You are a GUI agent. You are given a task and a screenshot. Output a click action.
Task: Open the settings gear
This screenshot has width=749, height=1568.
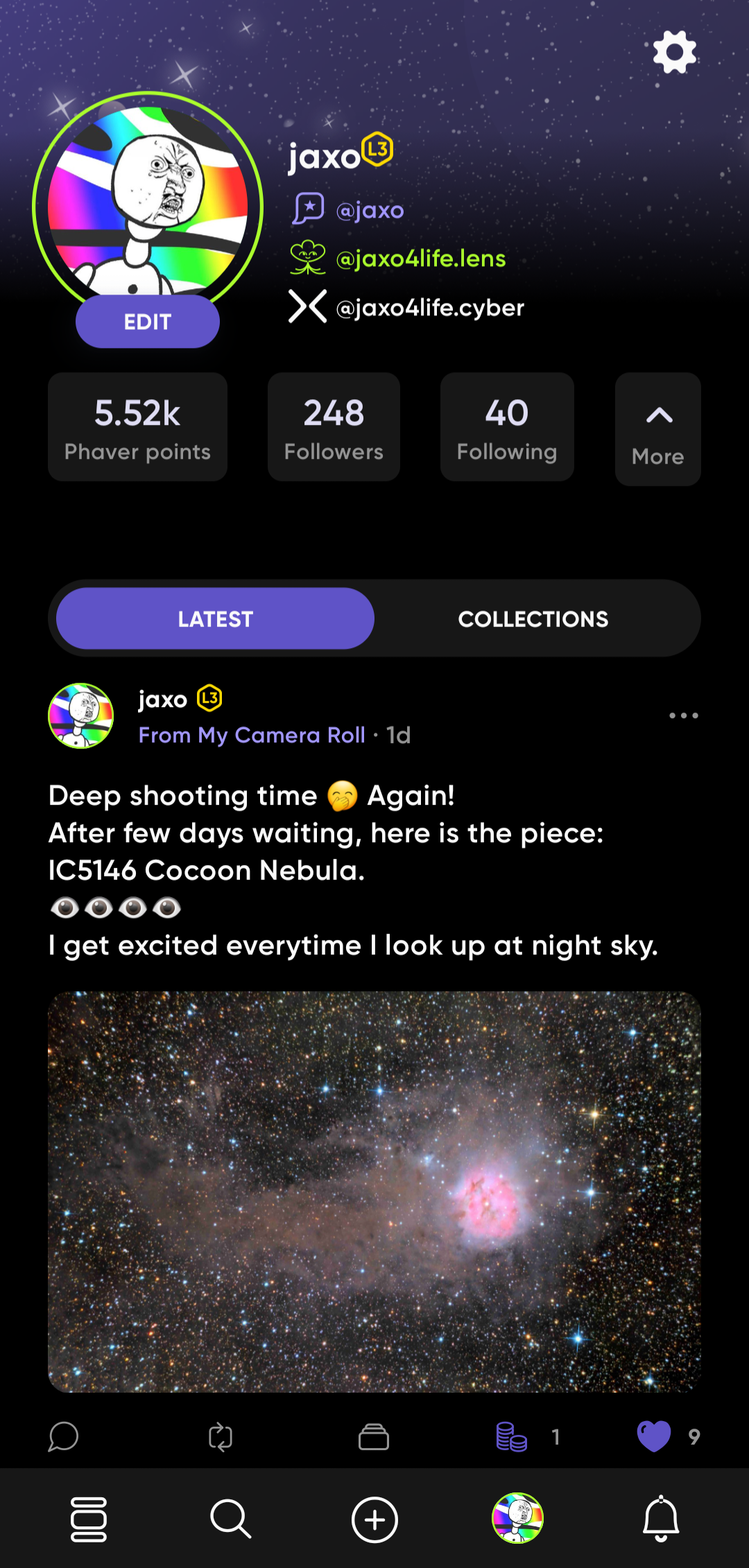tap(674, 52)
